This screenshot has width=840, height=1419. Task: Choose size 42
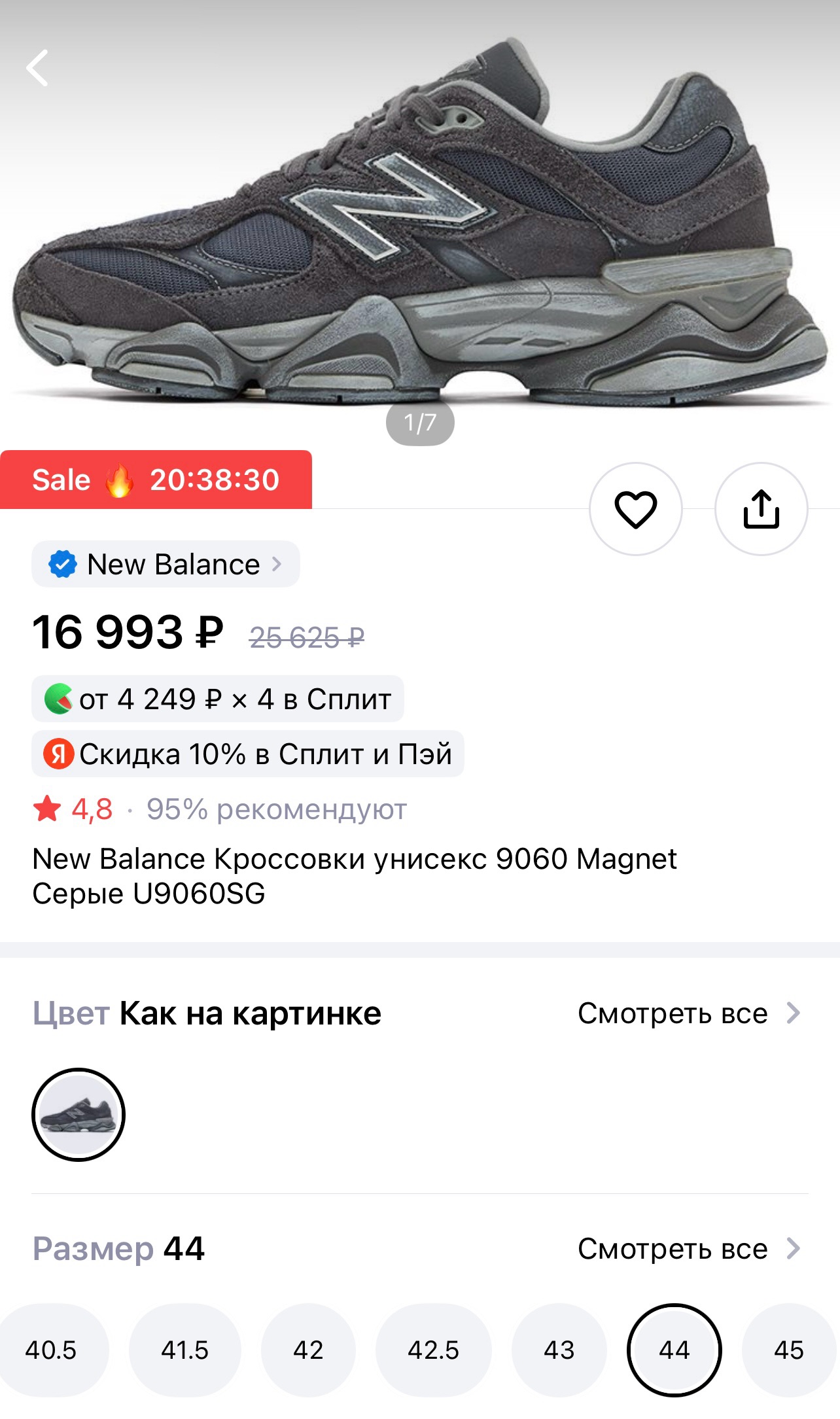308,1350
